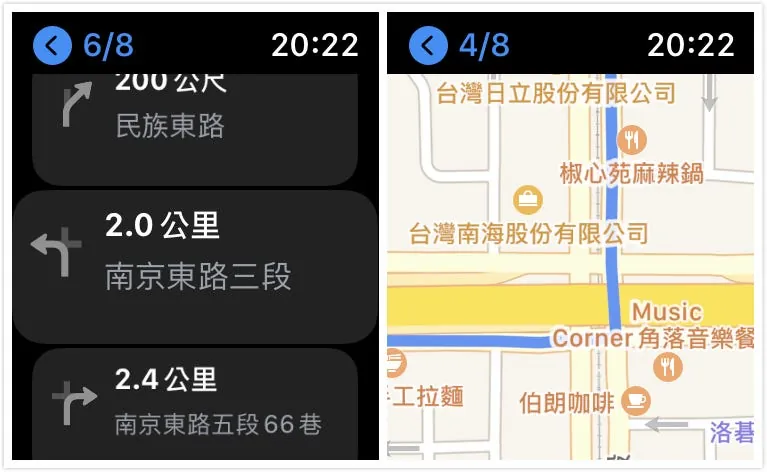Viewport: 767px width, 472px height.
Task: Go back from the 4/8 map view
Action: 429,45
